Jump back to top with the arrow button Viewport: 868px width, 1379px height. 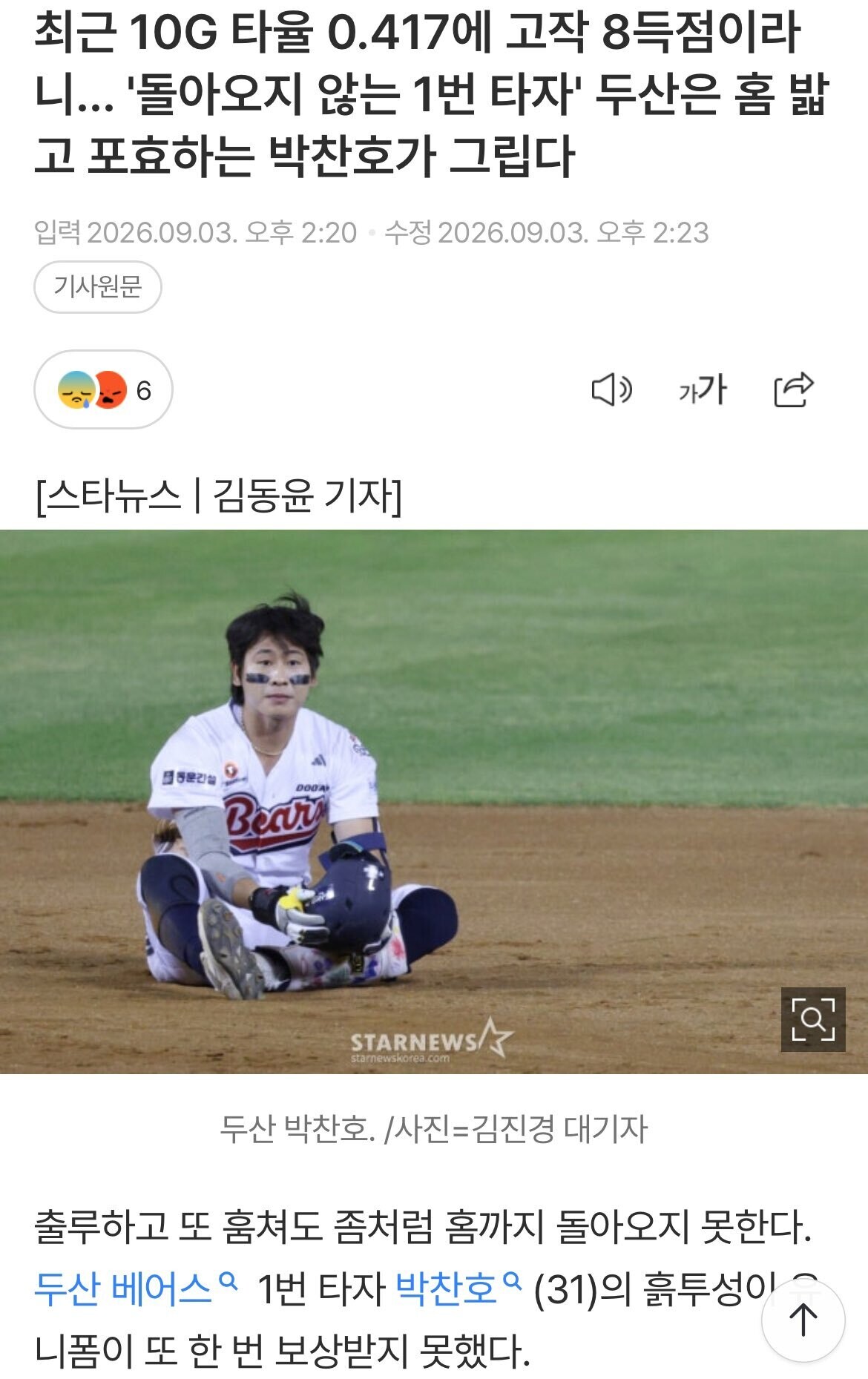click(803, 1320)
